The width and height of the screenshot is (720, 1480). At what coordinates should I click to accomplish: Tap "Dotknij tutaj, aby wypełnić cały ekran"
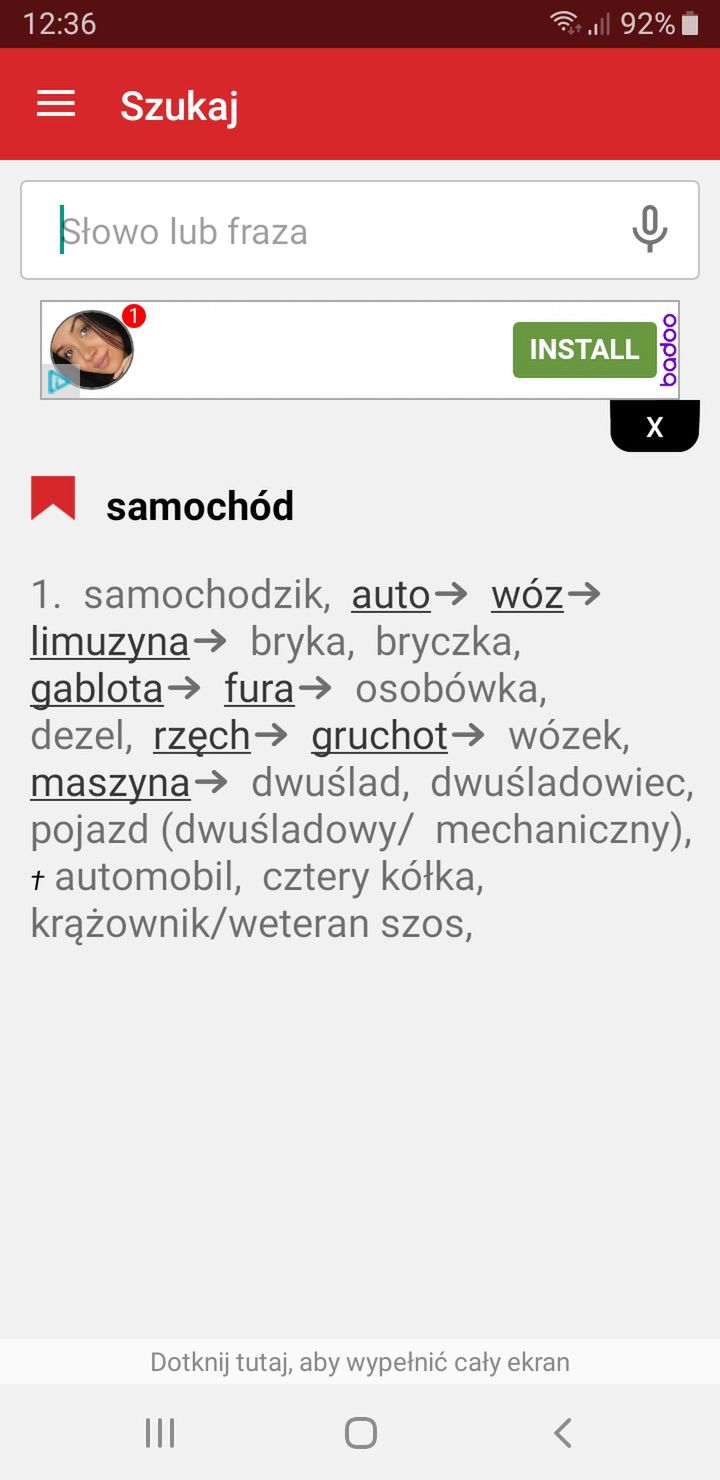(360, 1362)
